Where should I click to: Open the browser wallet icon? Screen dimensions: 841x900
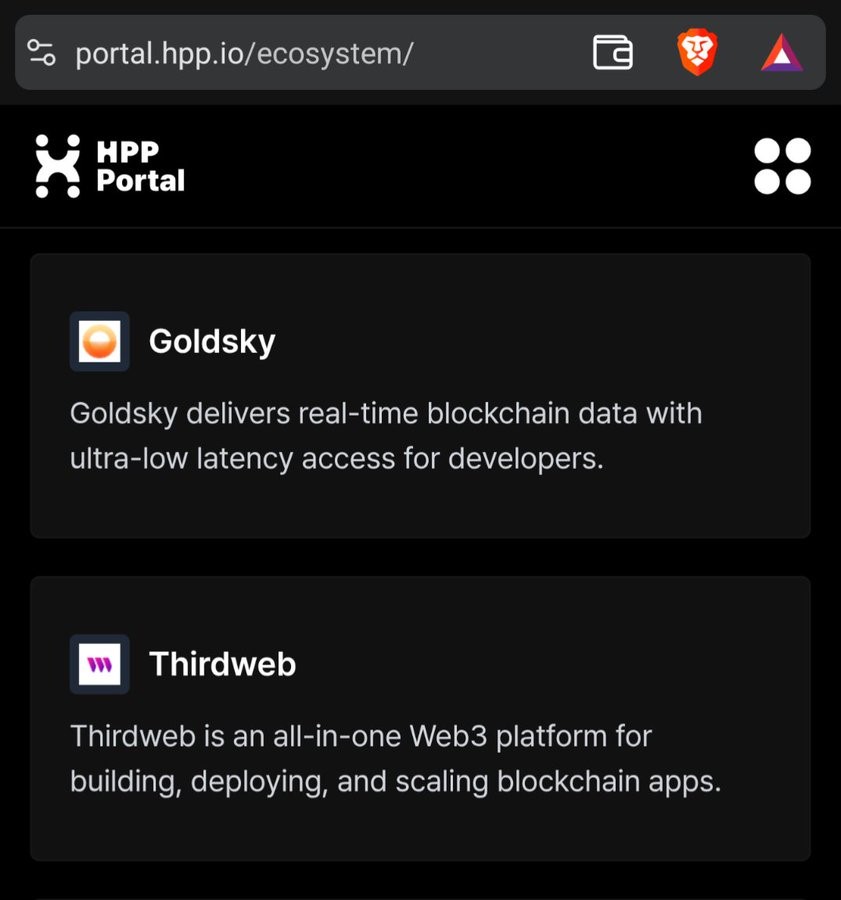(x=612, y=53)
